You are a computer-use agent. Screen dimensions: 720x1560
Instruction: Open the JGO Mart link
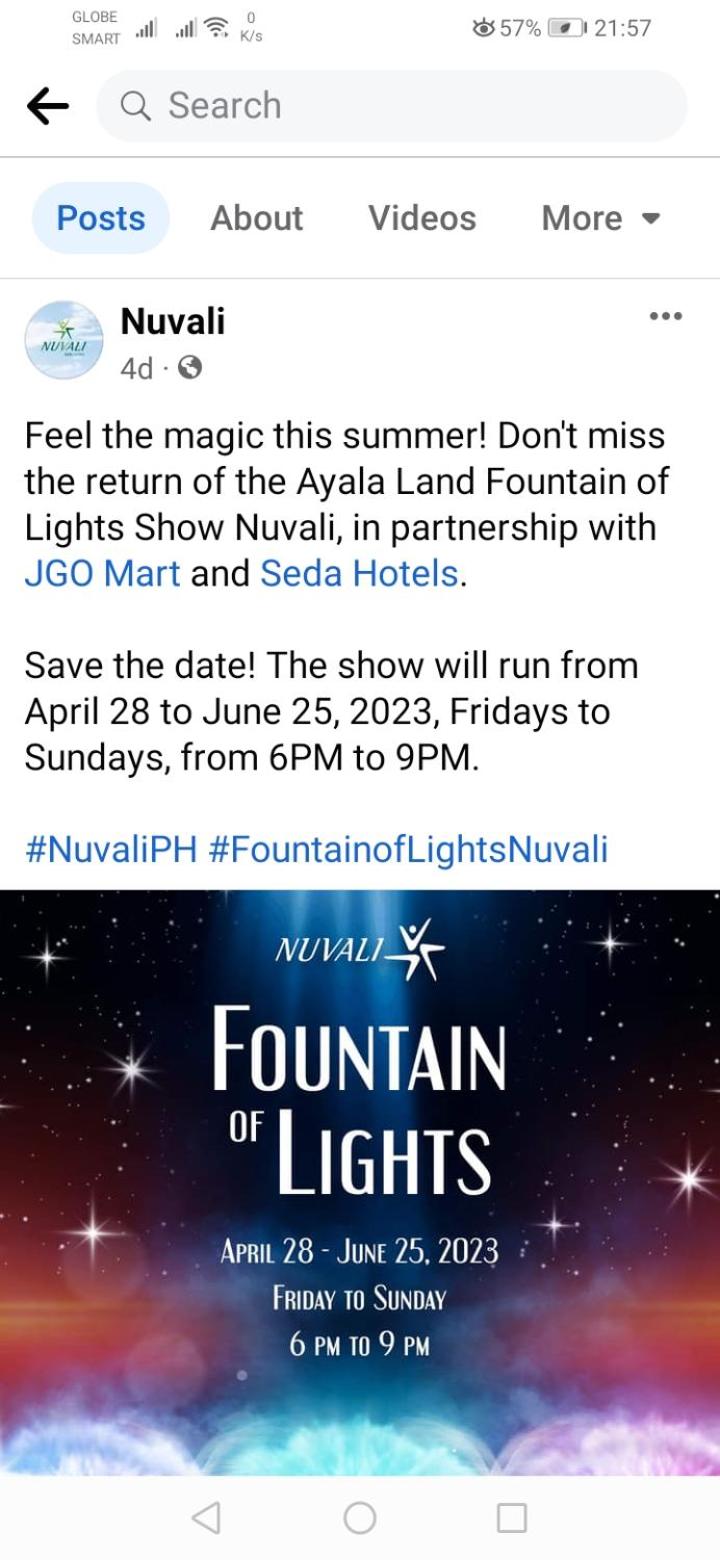click(103, 574)
